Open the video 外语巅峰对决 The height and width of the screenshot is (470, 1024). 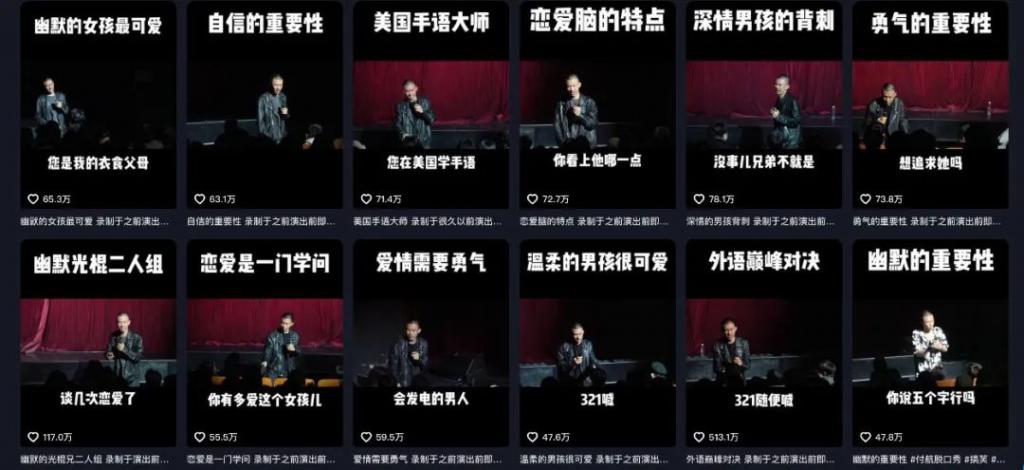(x=764, y=342)
